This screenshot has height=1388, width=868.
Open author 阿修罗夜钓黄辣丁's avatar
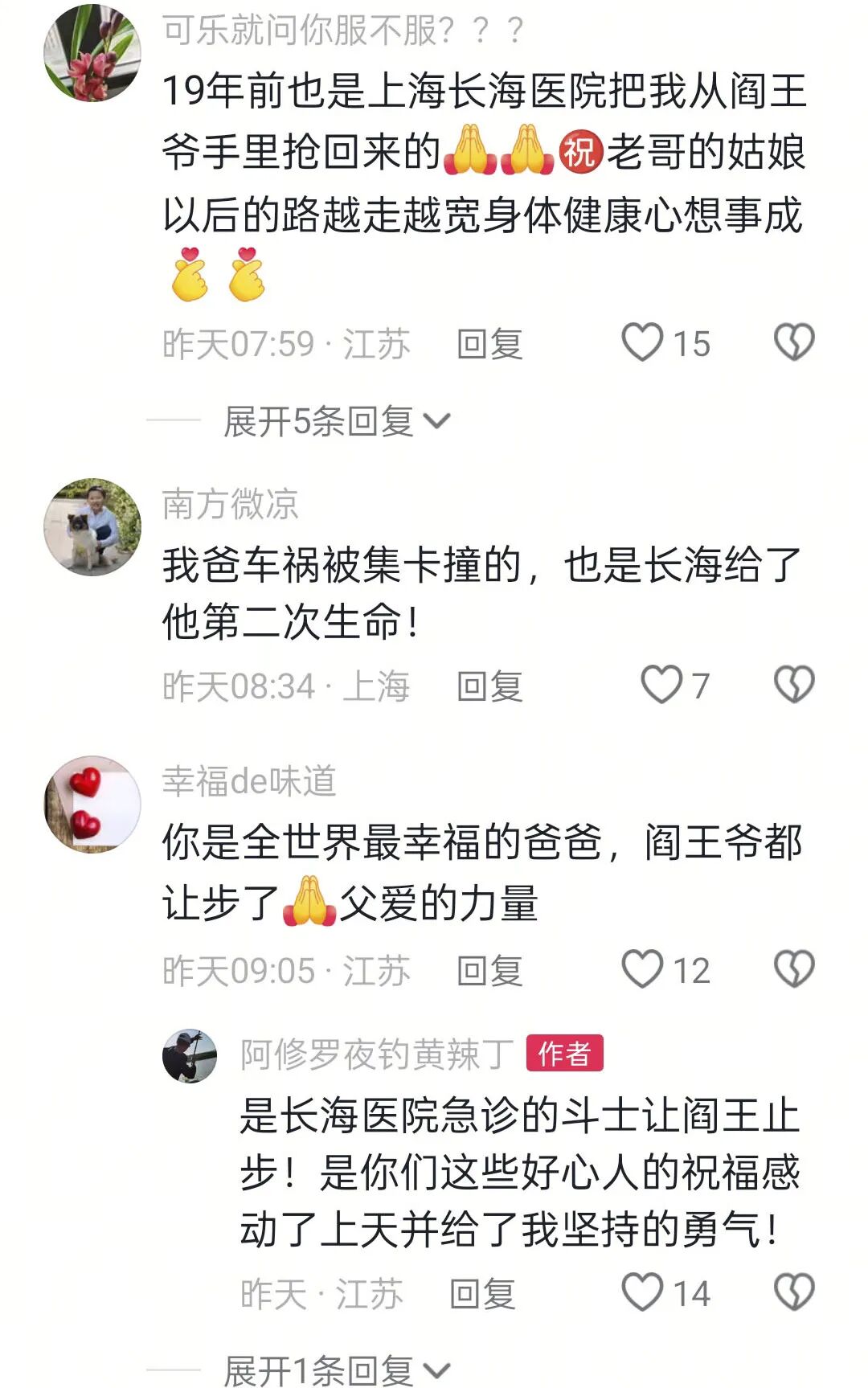coord(190,1056)
